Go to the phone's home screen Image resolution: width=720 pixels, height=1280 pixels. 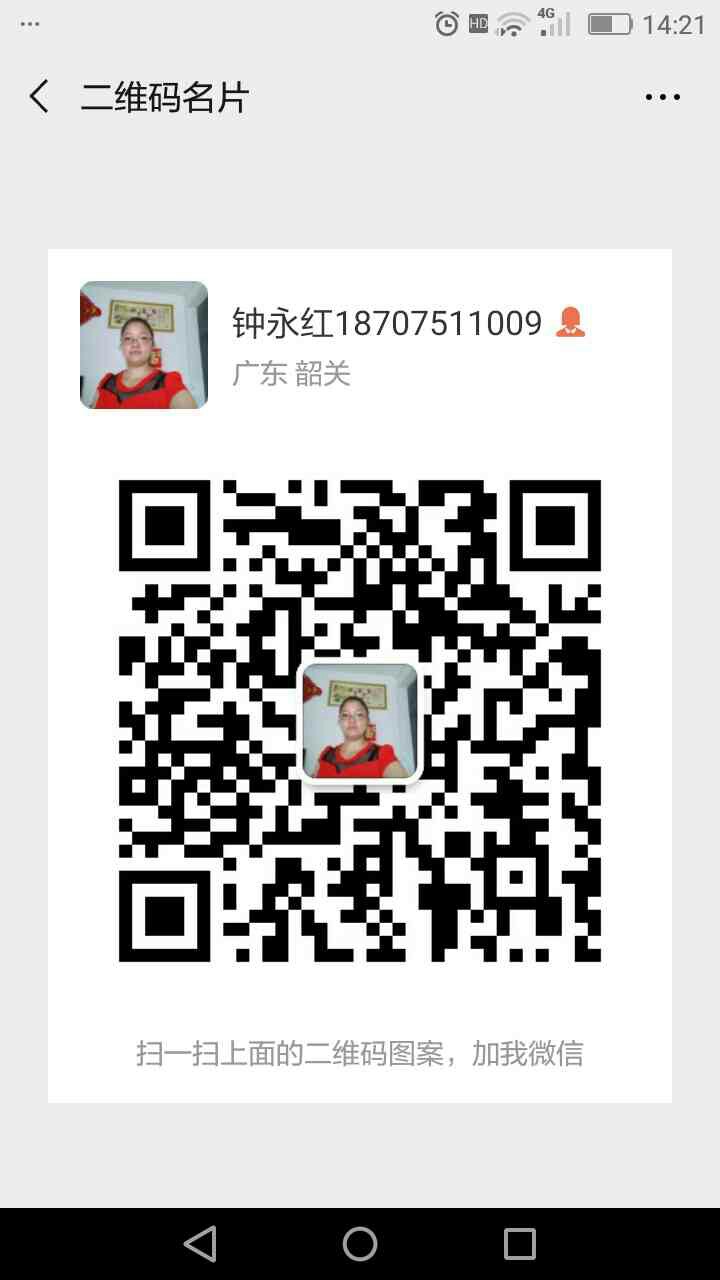click(x=360, y=1244)
